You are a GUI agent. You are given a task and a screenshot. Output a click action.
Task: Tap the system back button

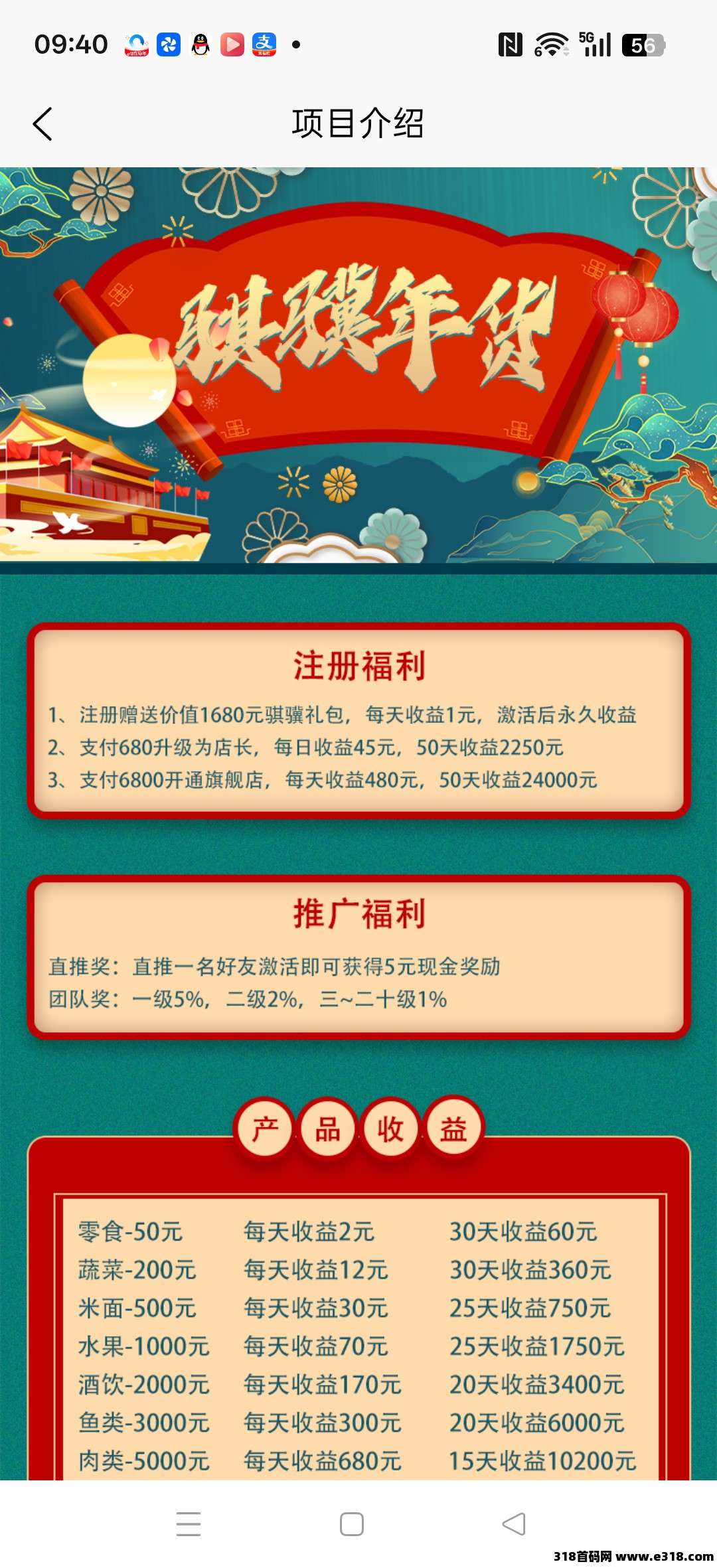coord(513,1524)
